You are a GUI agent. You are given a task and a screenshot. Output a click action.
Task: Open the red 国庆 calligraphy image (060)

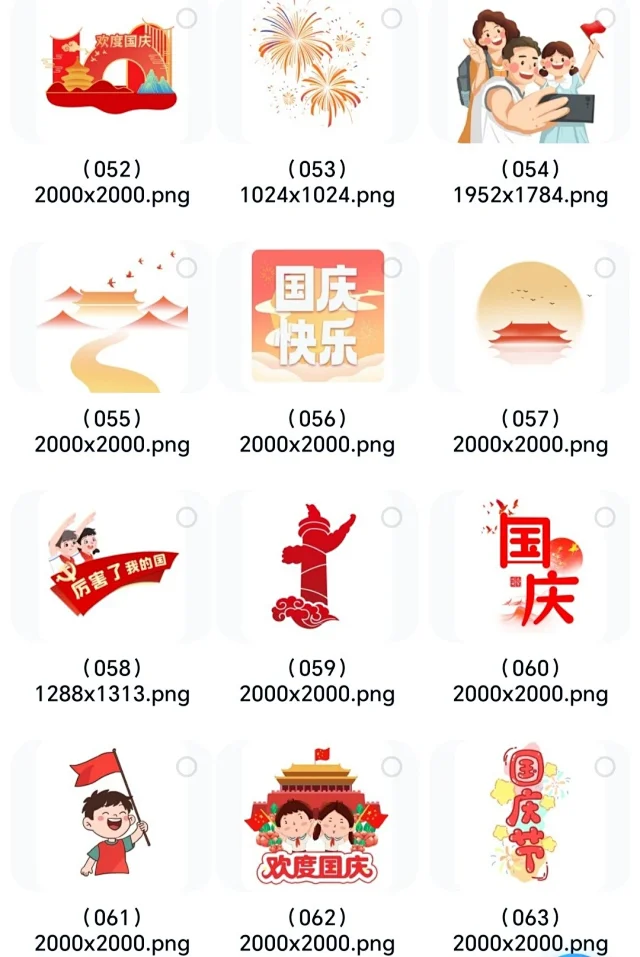[x=530, y=566]
